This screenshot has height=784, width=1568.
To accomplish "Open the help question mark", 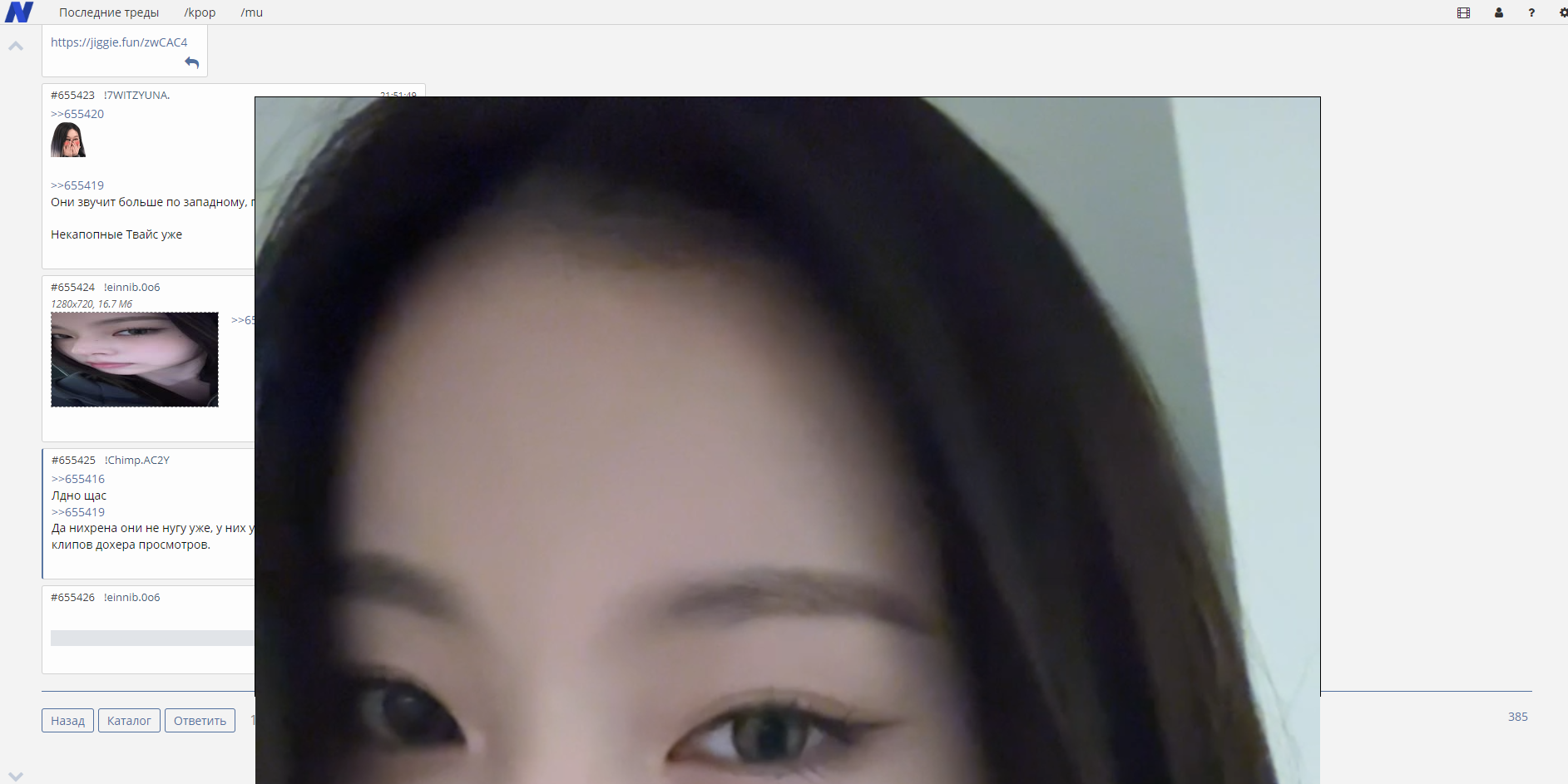I will (x=1531, y=12).
